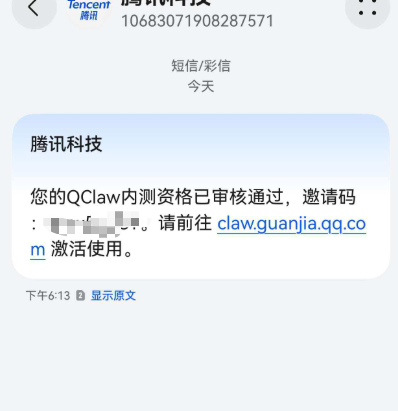Open the four-dot options menu

367,9
